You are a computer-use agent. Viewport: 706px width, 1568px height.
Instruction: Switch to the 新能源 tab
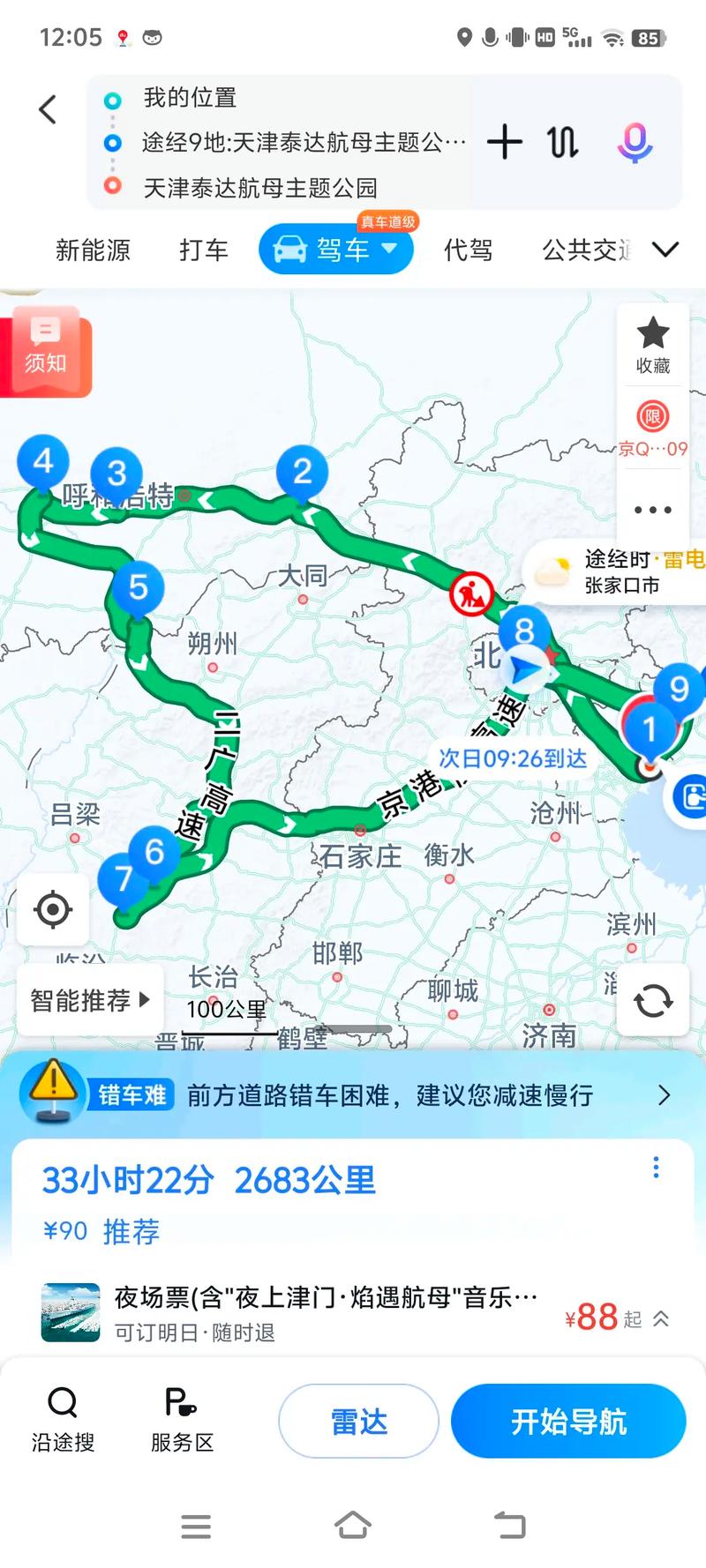point(93,250)
